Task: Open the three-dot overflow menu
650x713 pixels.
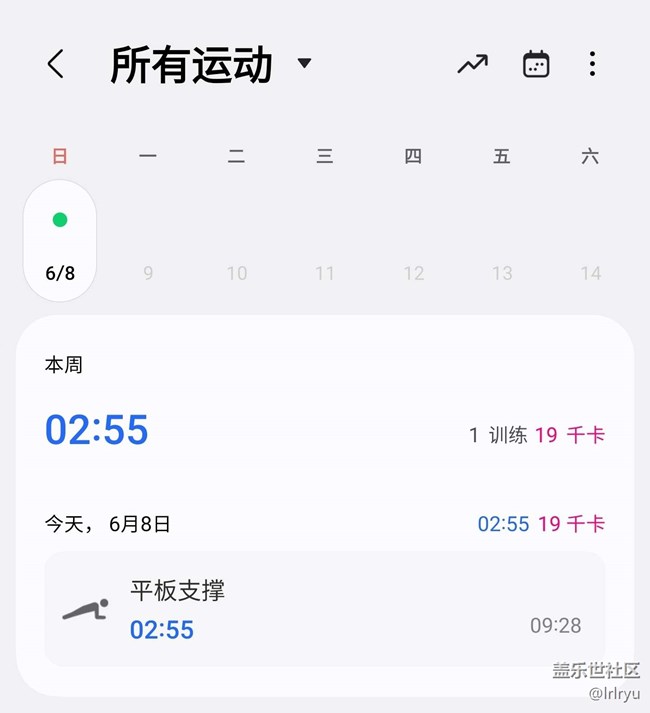Action: [592, 65]
